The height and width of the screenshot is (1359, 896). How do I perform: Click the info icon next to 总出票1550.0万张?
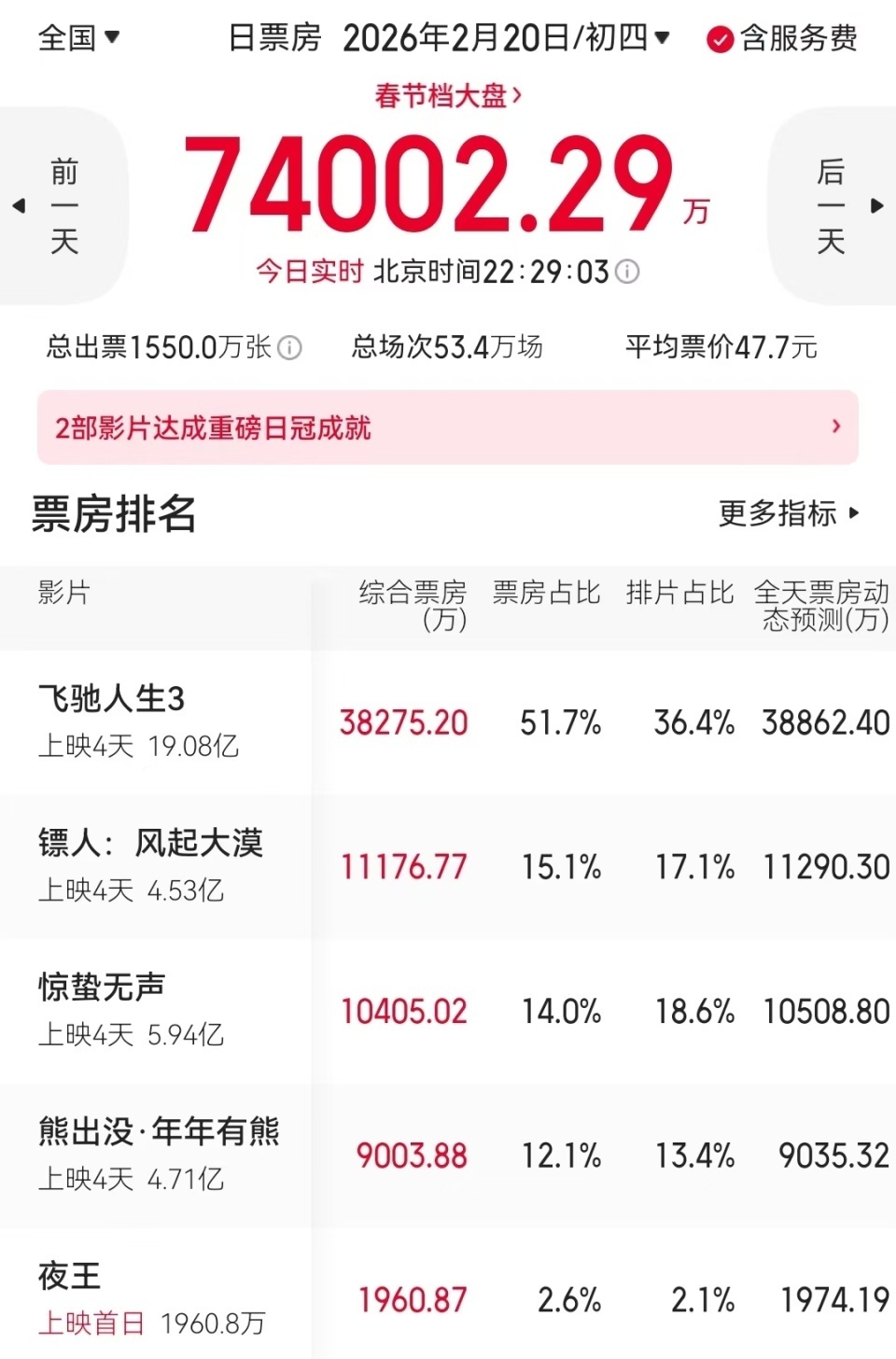pyautogui.click(x=289, y=349)
